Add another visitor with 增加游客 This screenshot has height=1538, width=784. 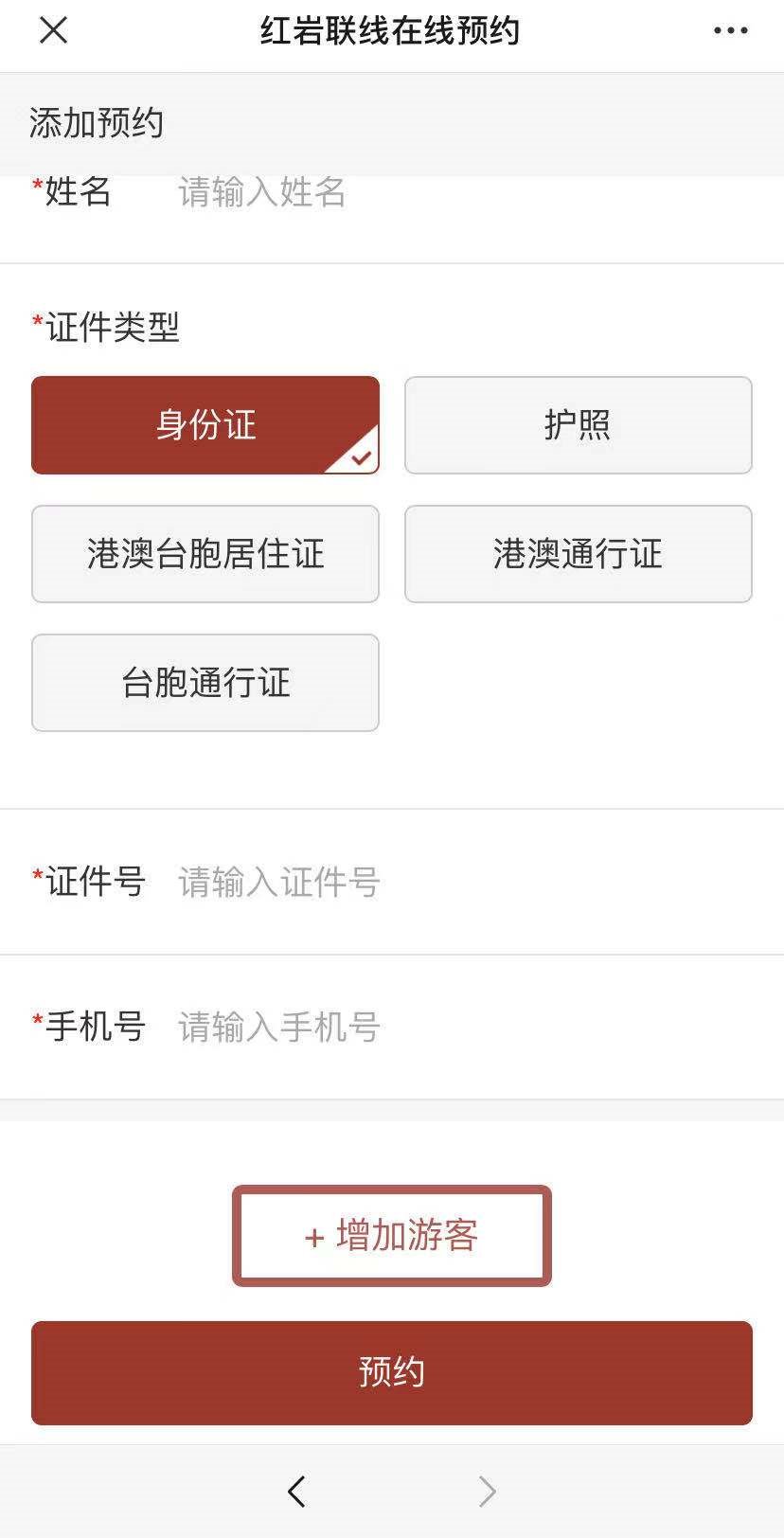click(391, 1236)
